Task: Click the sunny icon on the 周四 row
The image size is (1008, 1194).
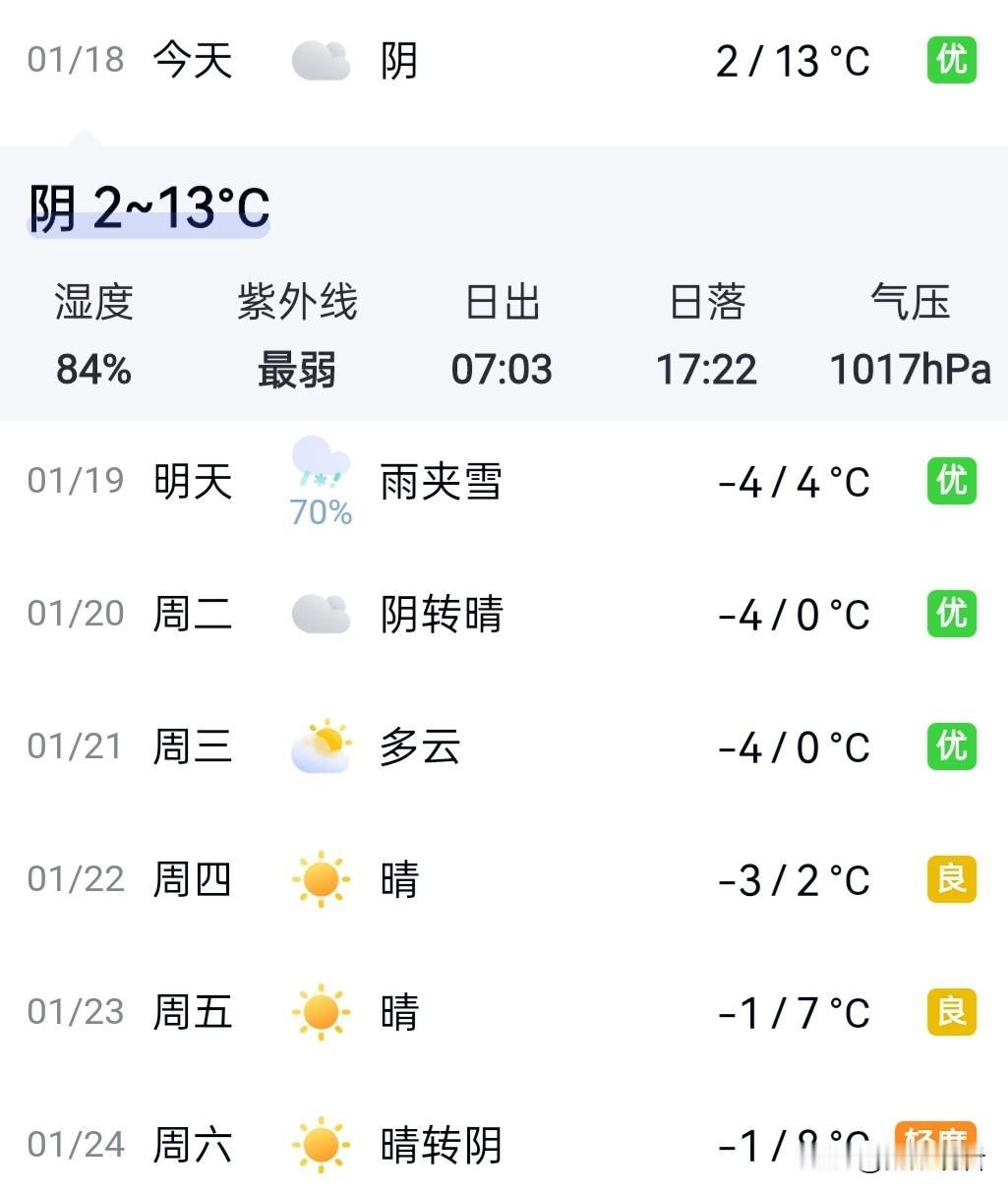Action: click(x=320, y=880)
